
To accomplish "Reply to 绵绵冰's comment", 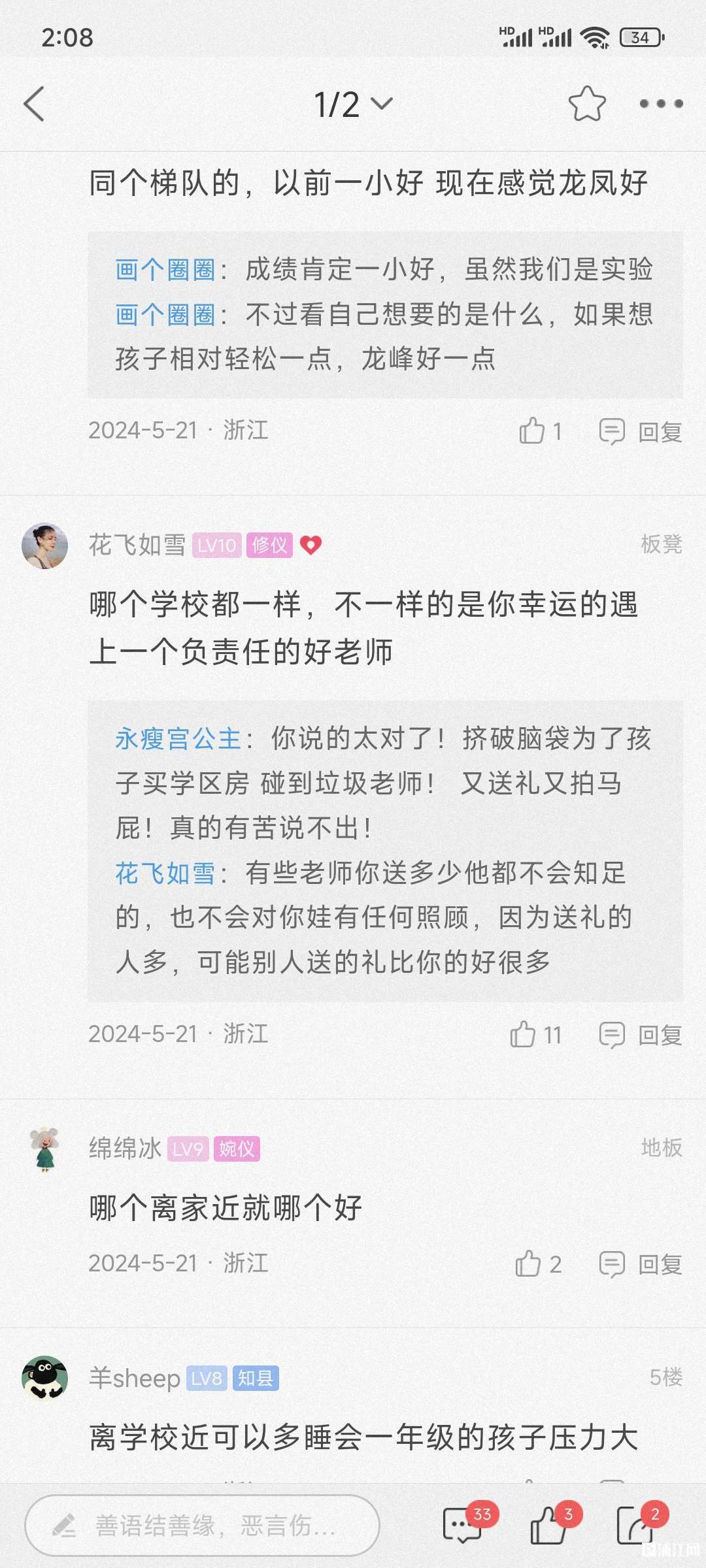I will pos(641,1264).
